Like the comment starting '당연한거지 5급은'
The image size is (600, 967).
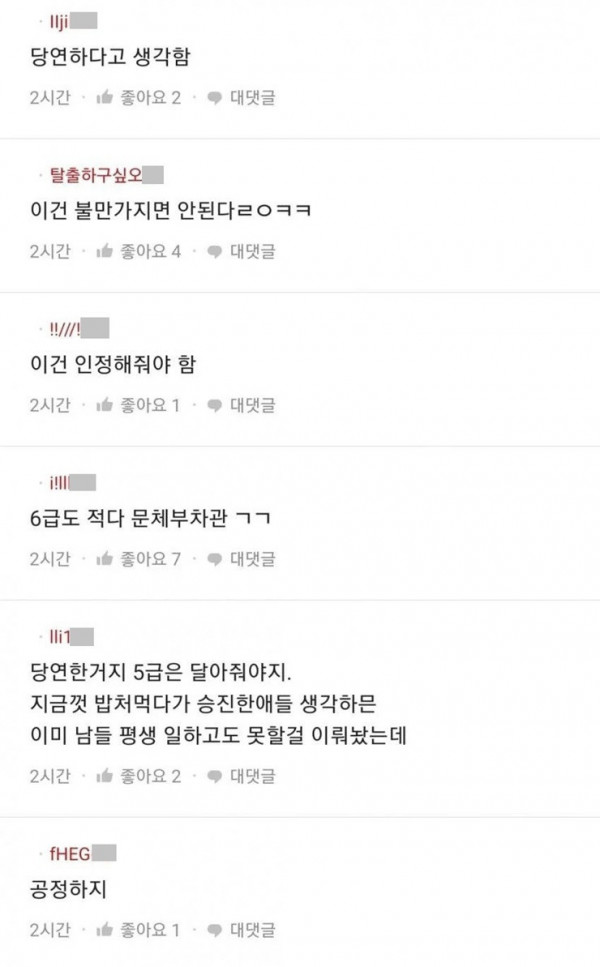click(x=139, y=776)
